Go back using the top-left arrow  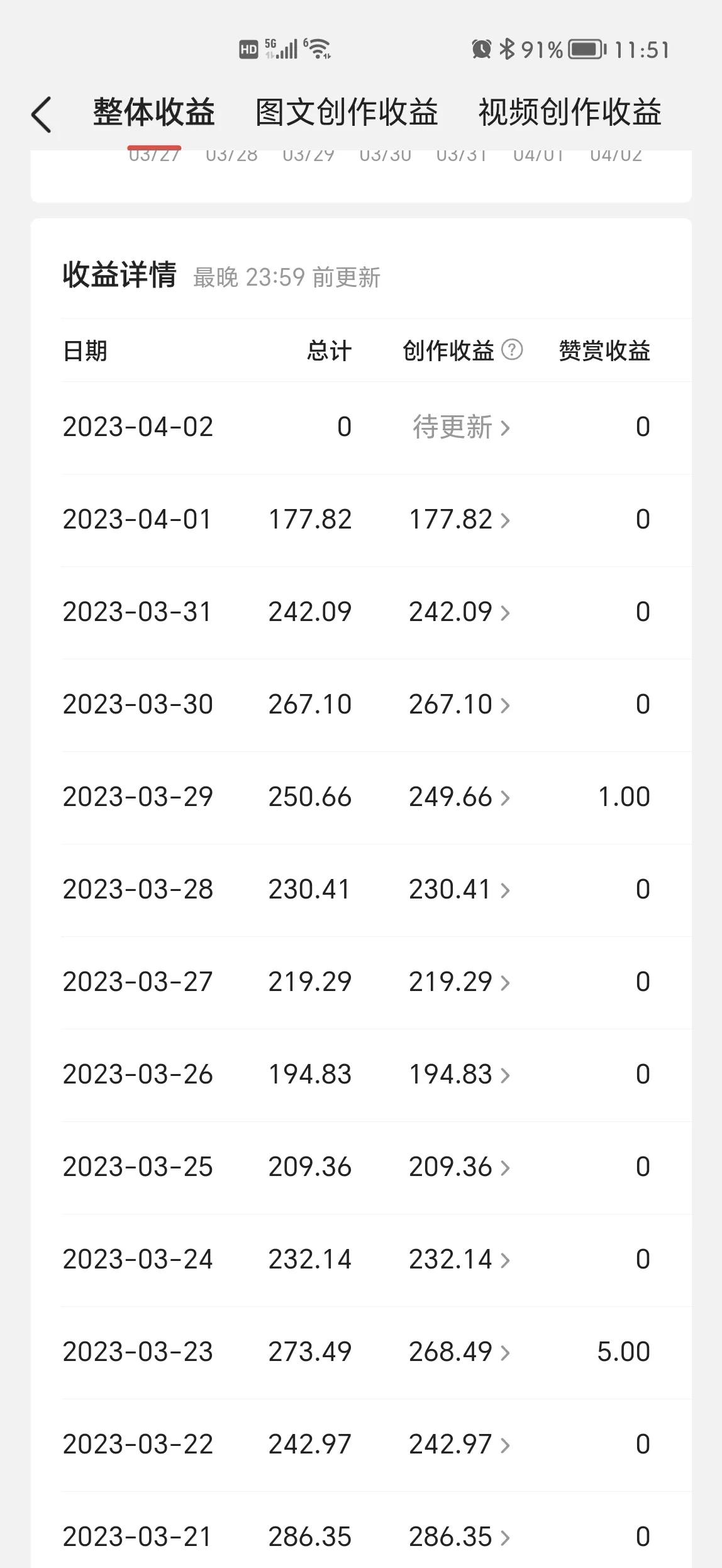pyautogui.click(x=42, y=115)
